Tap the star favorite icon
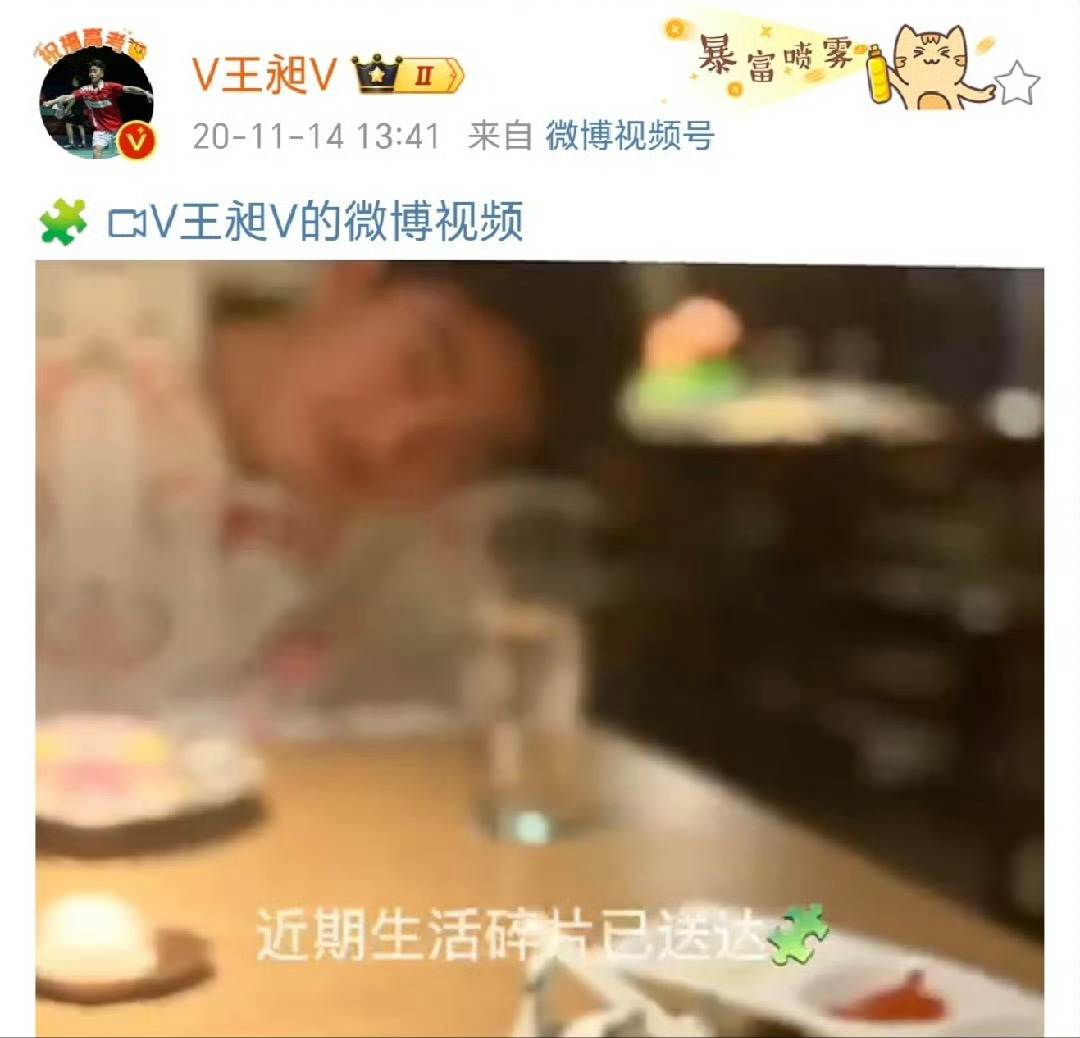This screenshot has height=1038, width=1080. (1018, 82)
